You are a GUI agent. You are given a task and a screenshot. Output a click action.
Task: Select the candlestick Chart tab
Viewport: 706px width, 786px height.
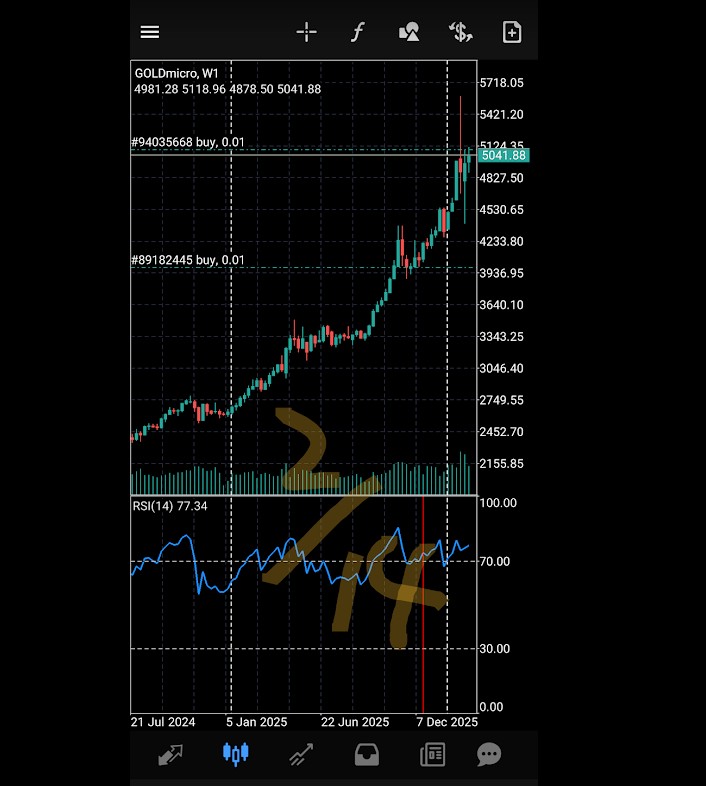(x=235, y=754)
